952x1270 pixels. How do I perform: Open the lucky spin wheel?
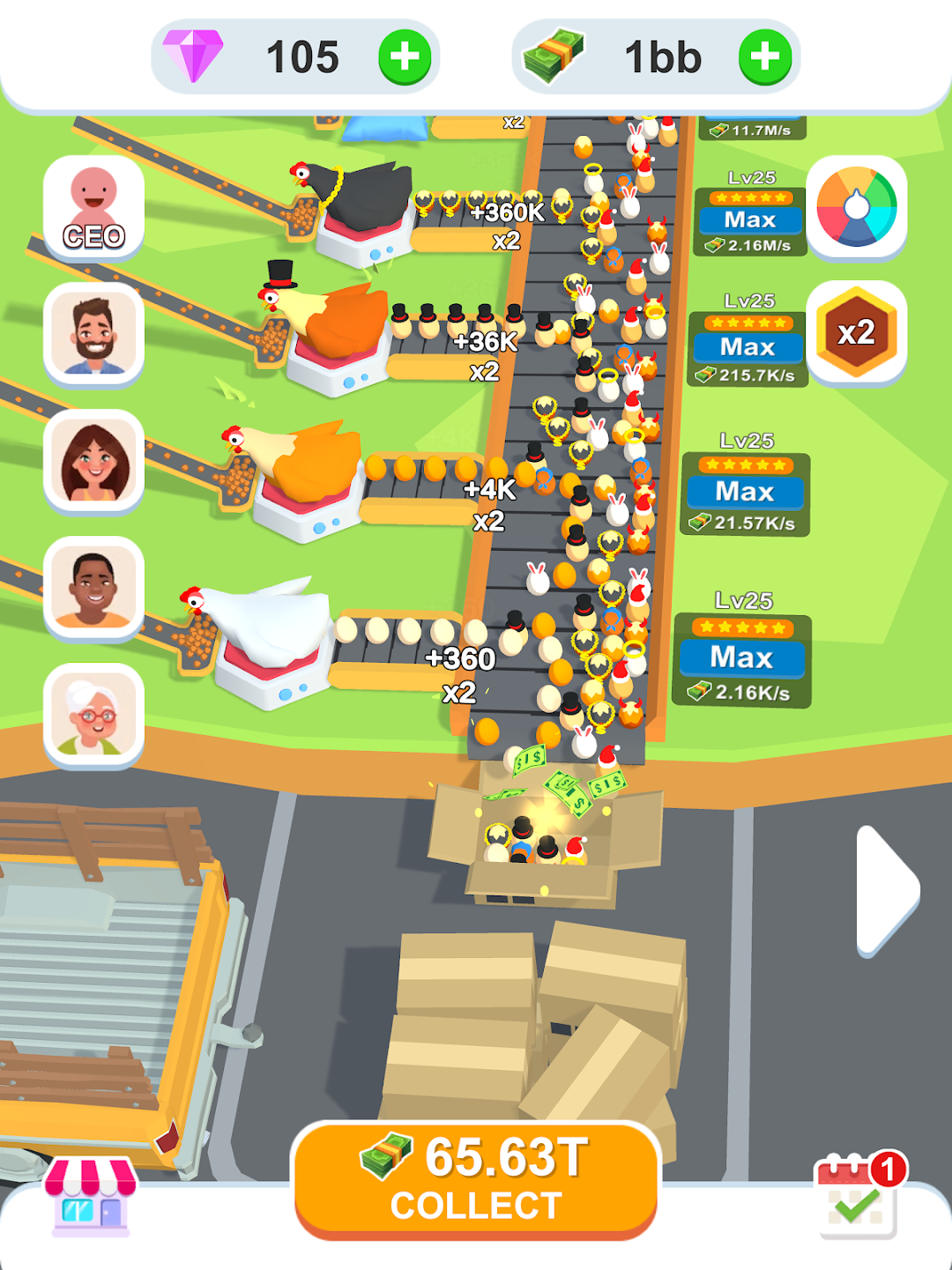(x=856, y=208)
